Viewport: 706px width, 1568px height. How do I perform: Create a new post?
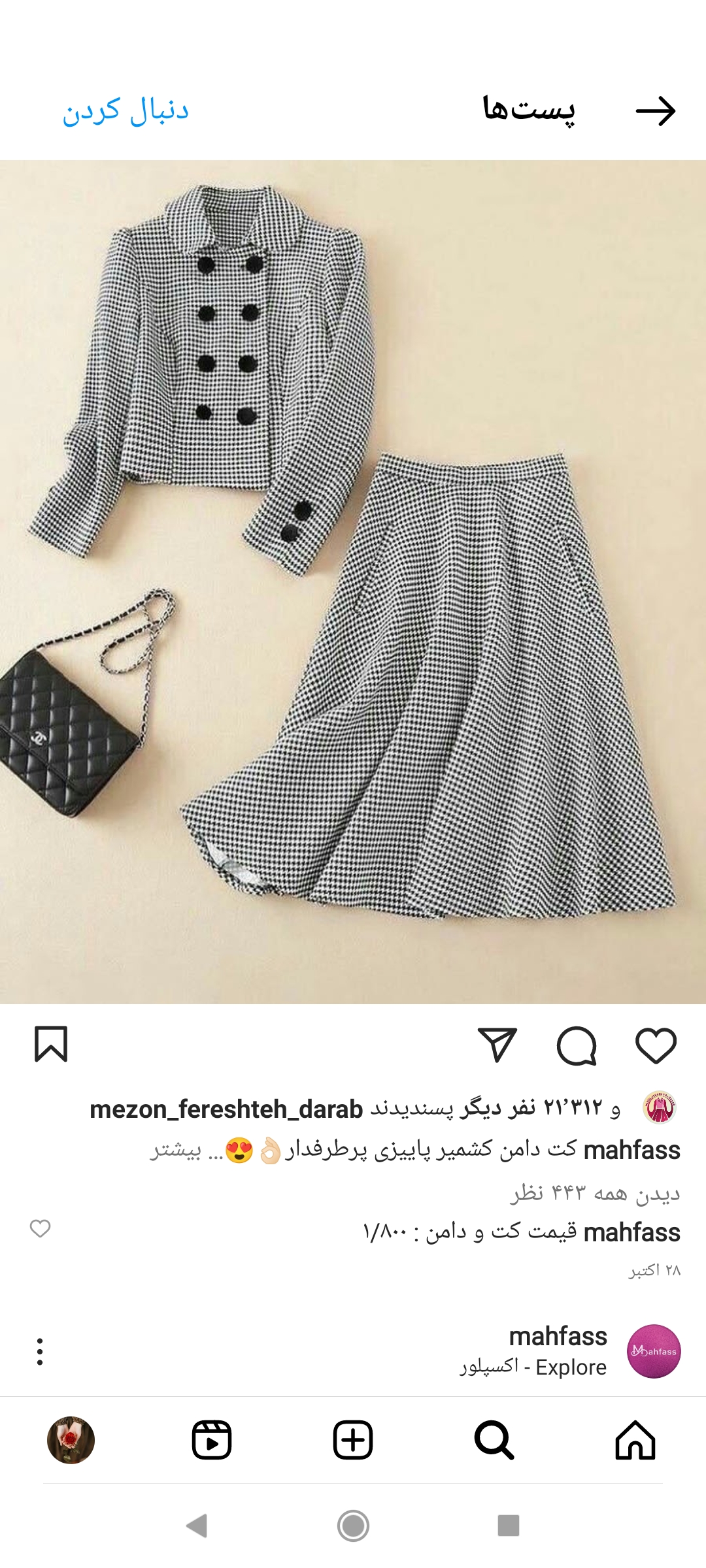pos(353,1440)
